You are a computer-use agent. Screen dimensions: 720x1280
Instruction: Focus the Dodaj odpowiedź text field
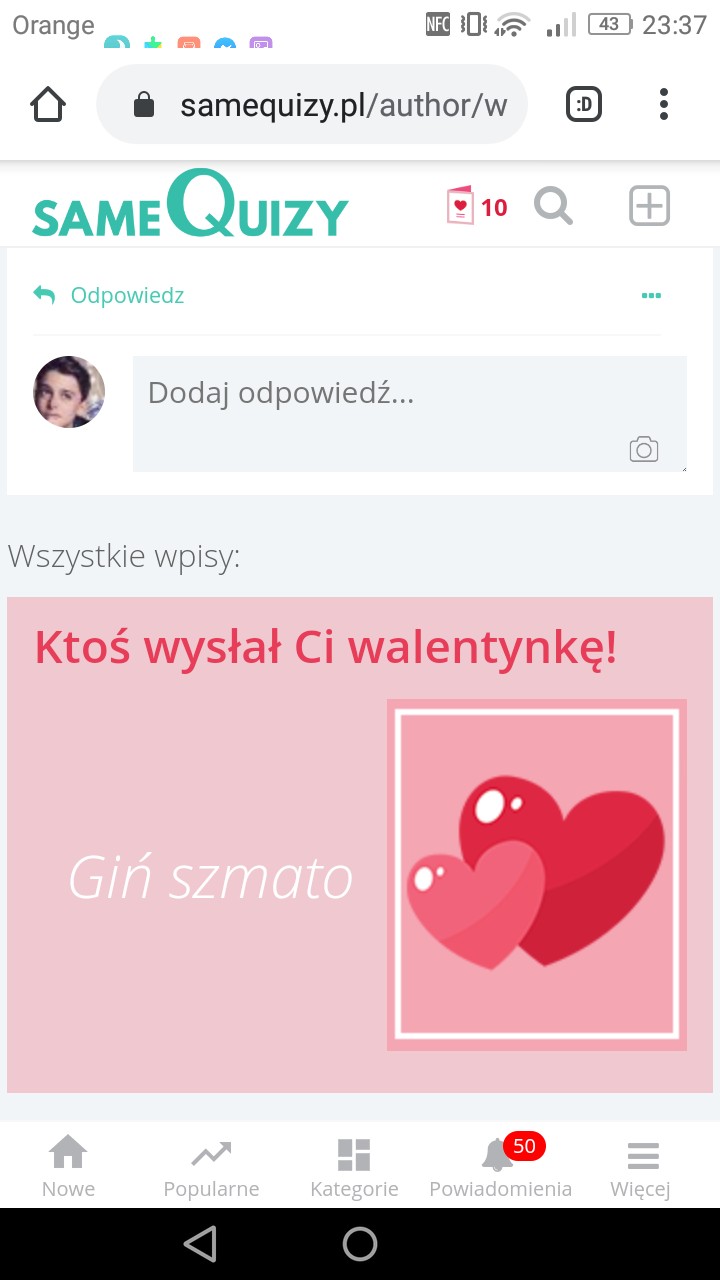pos(400,400)
